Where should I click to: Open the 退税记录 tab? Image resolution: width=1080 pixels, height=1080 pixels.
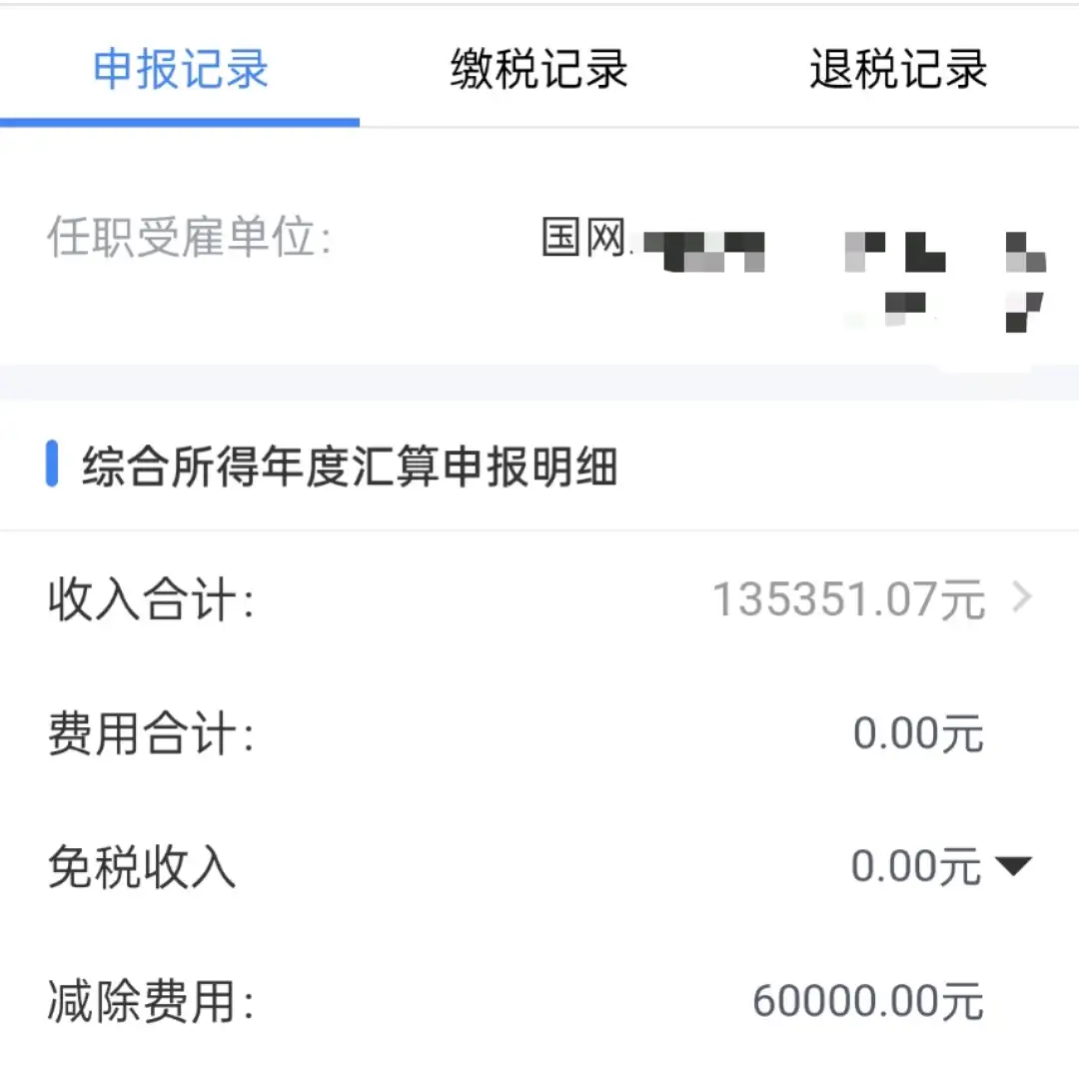click(x=898, y=70)
